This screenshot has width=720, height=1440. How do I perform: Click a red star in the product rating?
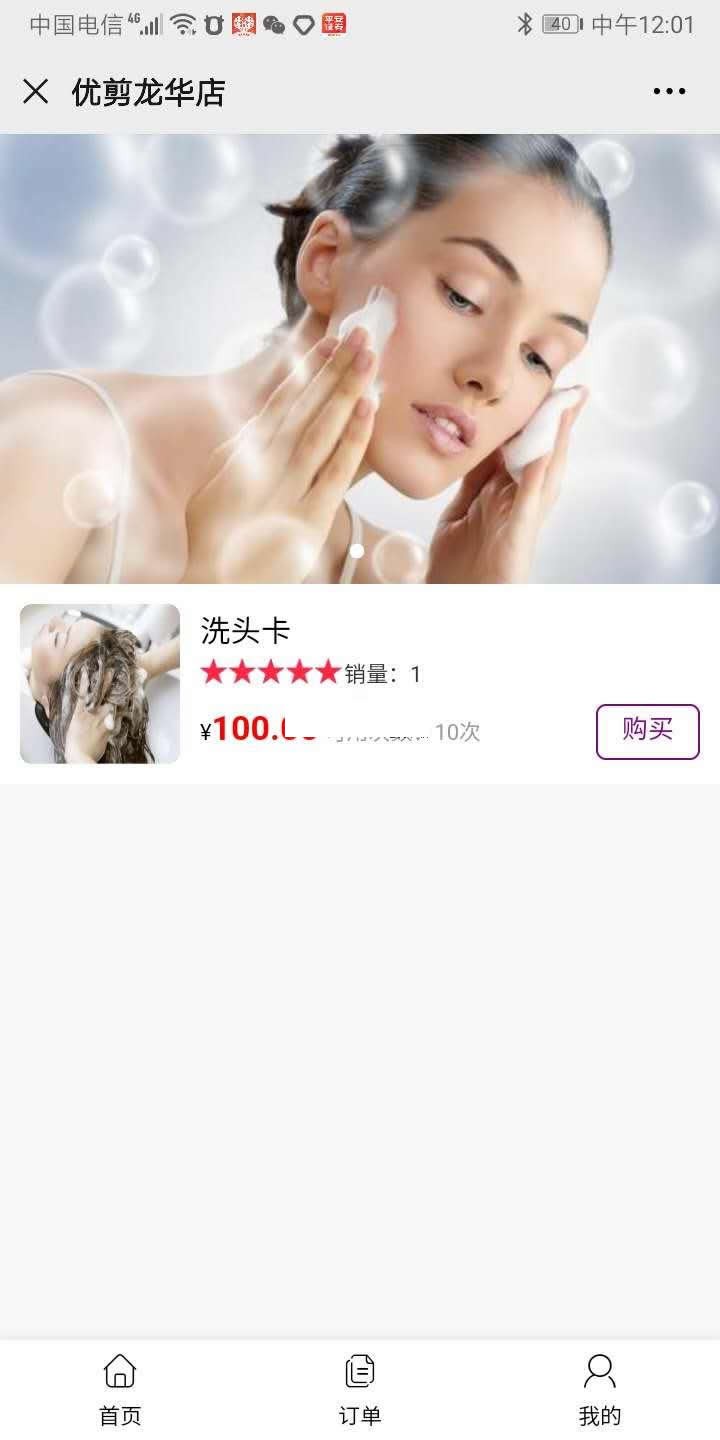pyautogui.click(x=215, y=672)
